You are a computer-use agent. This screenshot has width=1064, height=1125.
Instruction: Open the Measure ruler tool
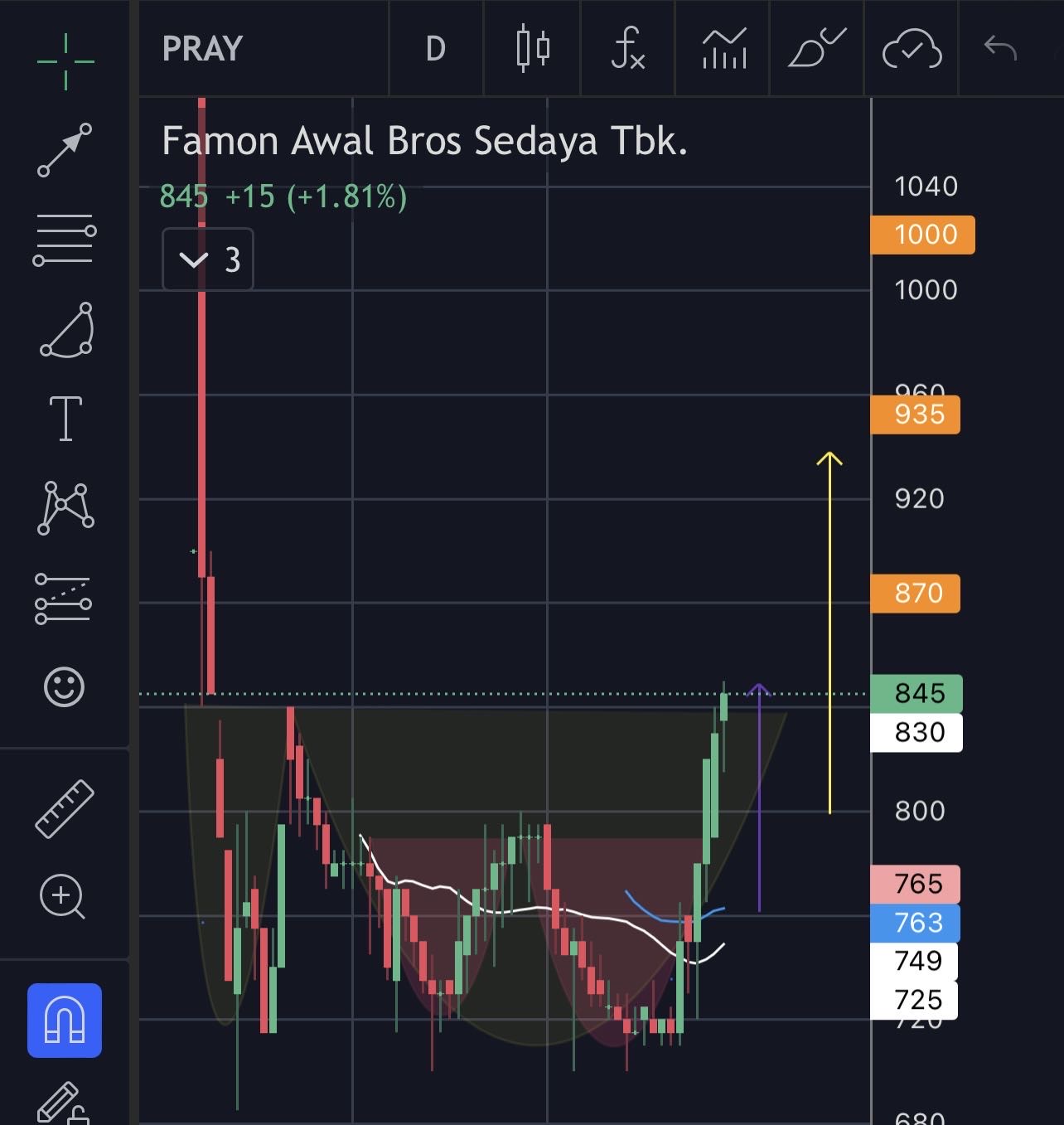[x=64, y=804]
